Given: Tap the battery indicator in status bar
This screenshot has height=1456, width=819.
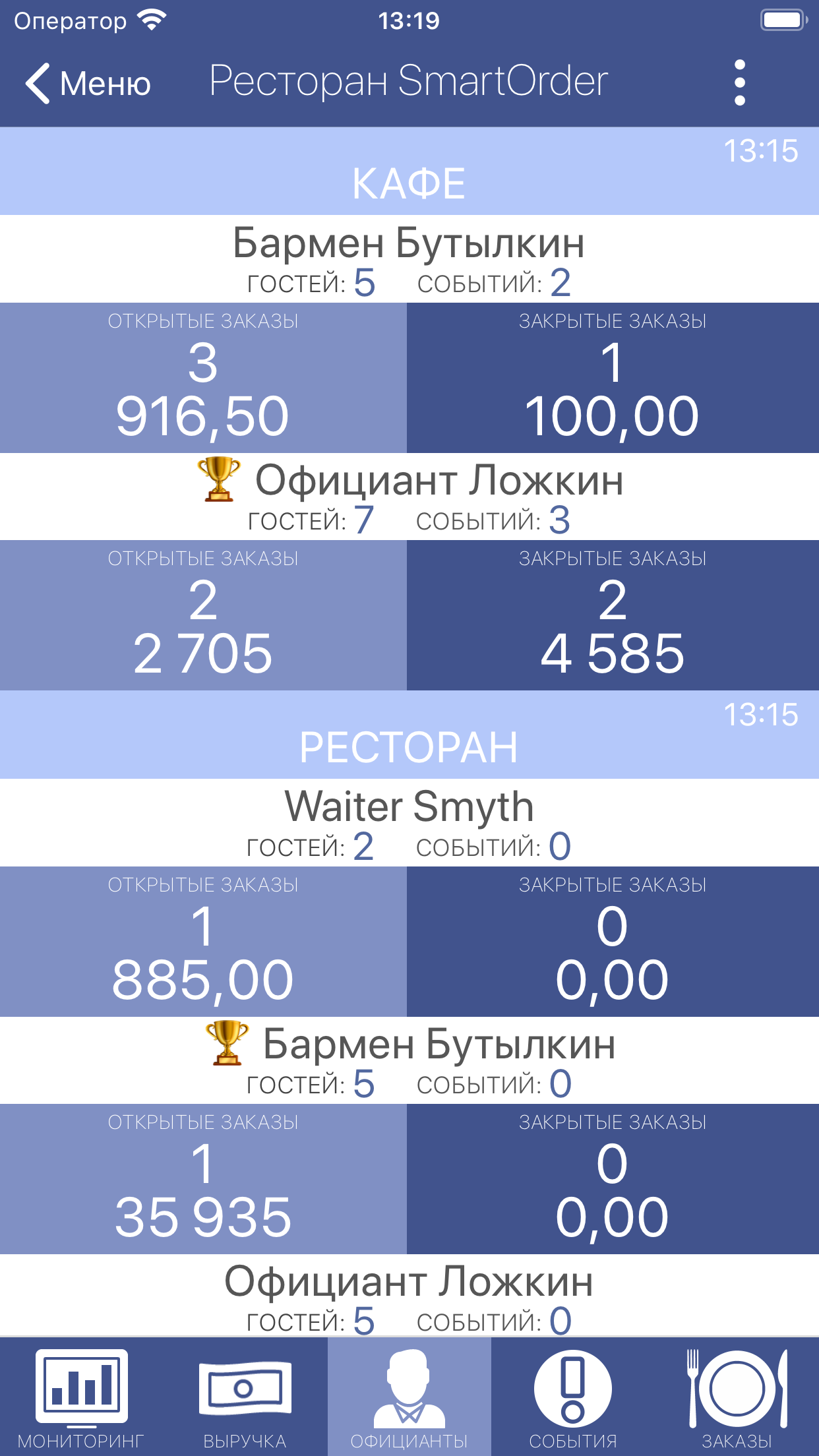Looking at the screenshot, I should pyautogui.click(x=782, y=19).
